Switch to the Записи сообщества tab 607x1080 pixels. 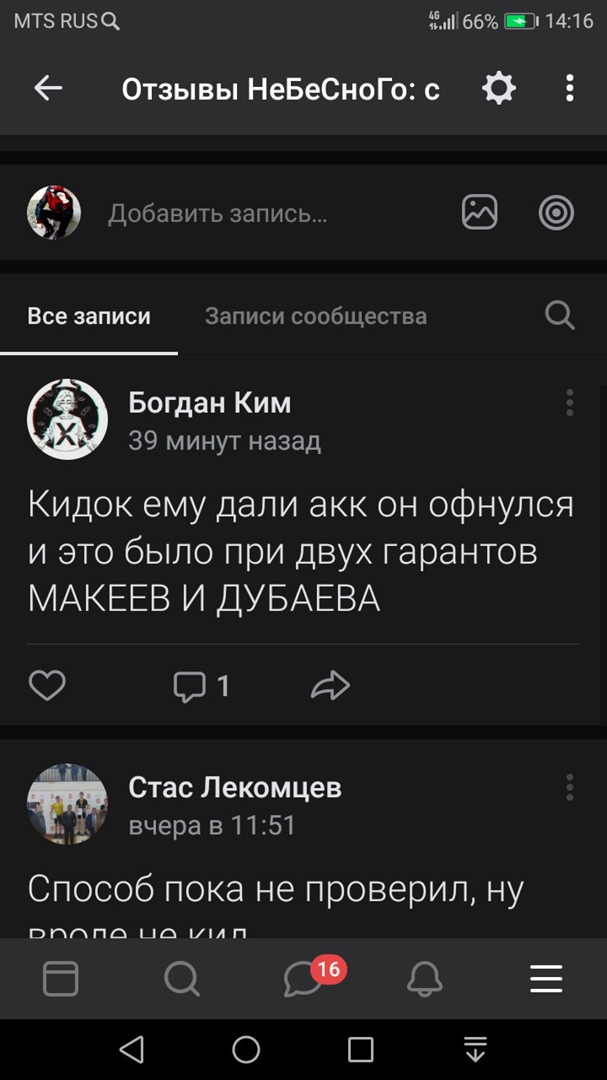click(316, 317)
